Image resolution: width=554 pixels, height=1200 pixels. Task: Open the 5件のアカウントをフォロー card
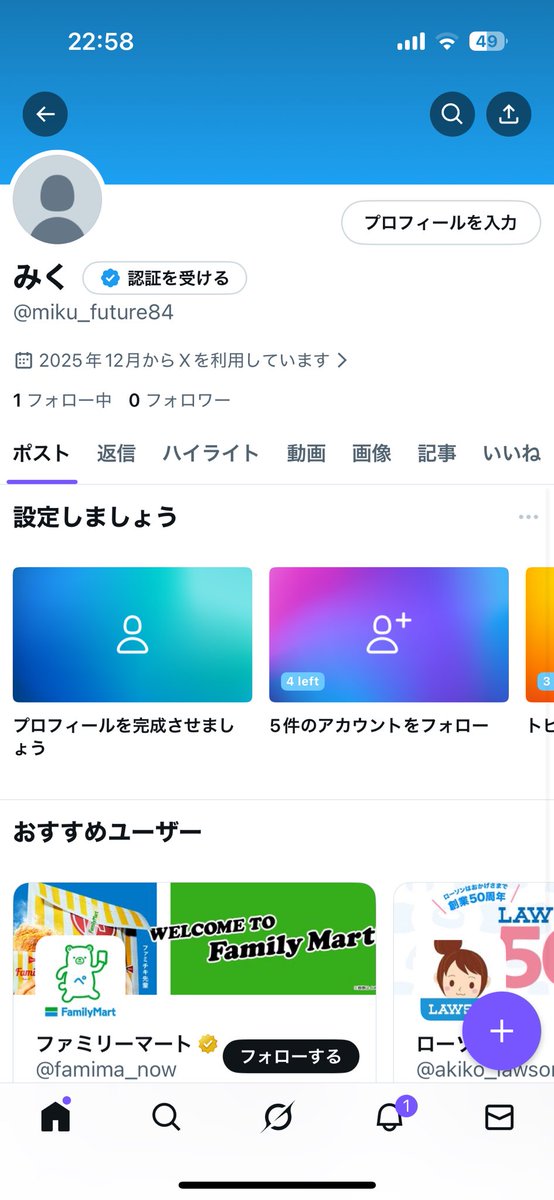(x=389, y=651)
